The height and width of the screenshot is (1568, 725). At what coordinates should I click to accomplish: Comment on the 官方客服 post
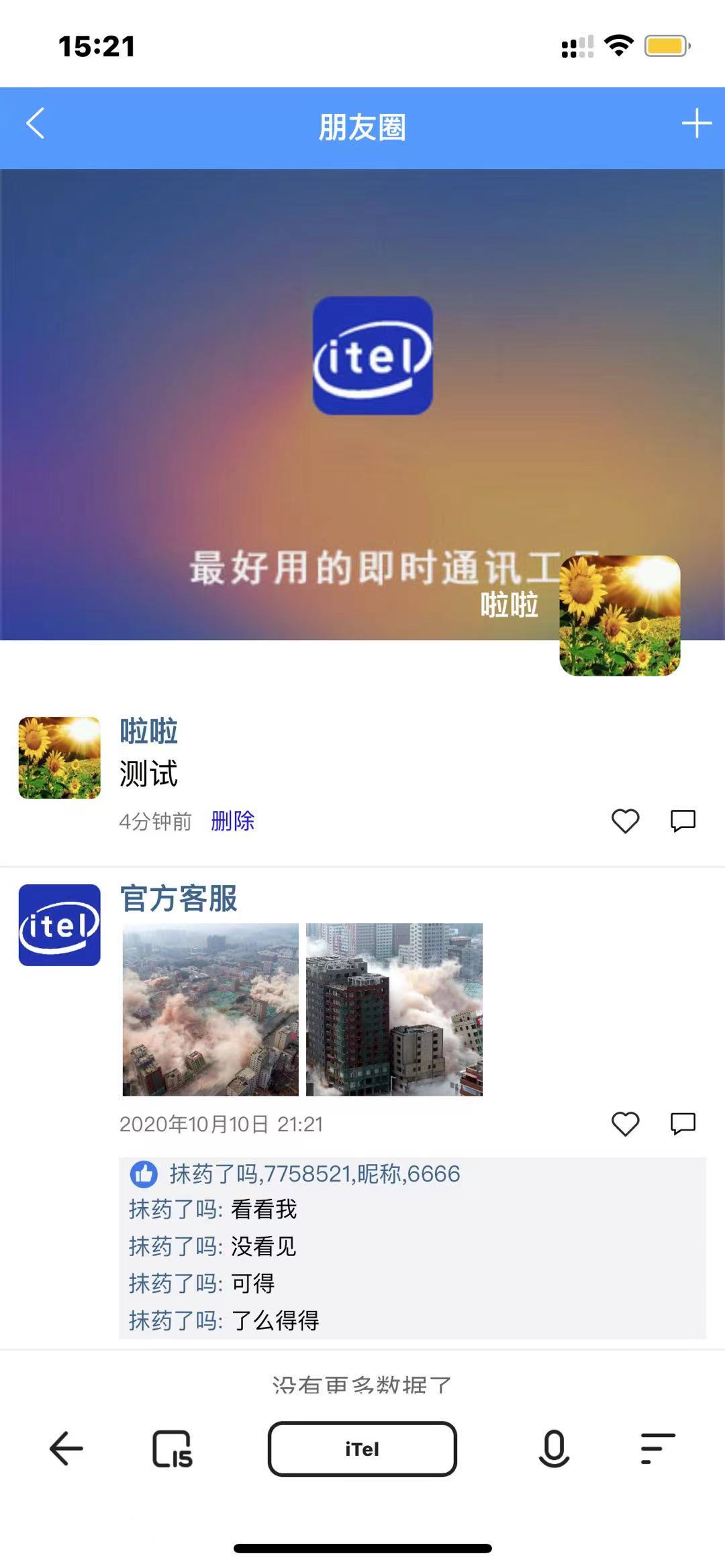pos(683,1123)
